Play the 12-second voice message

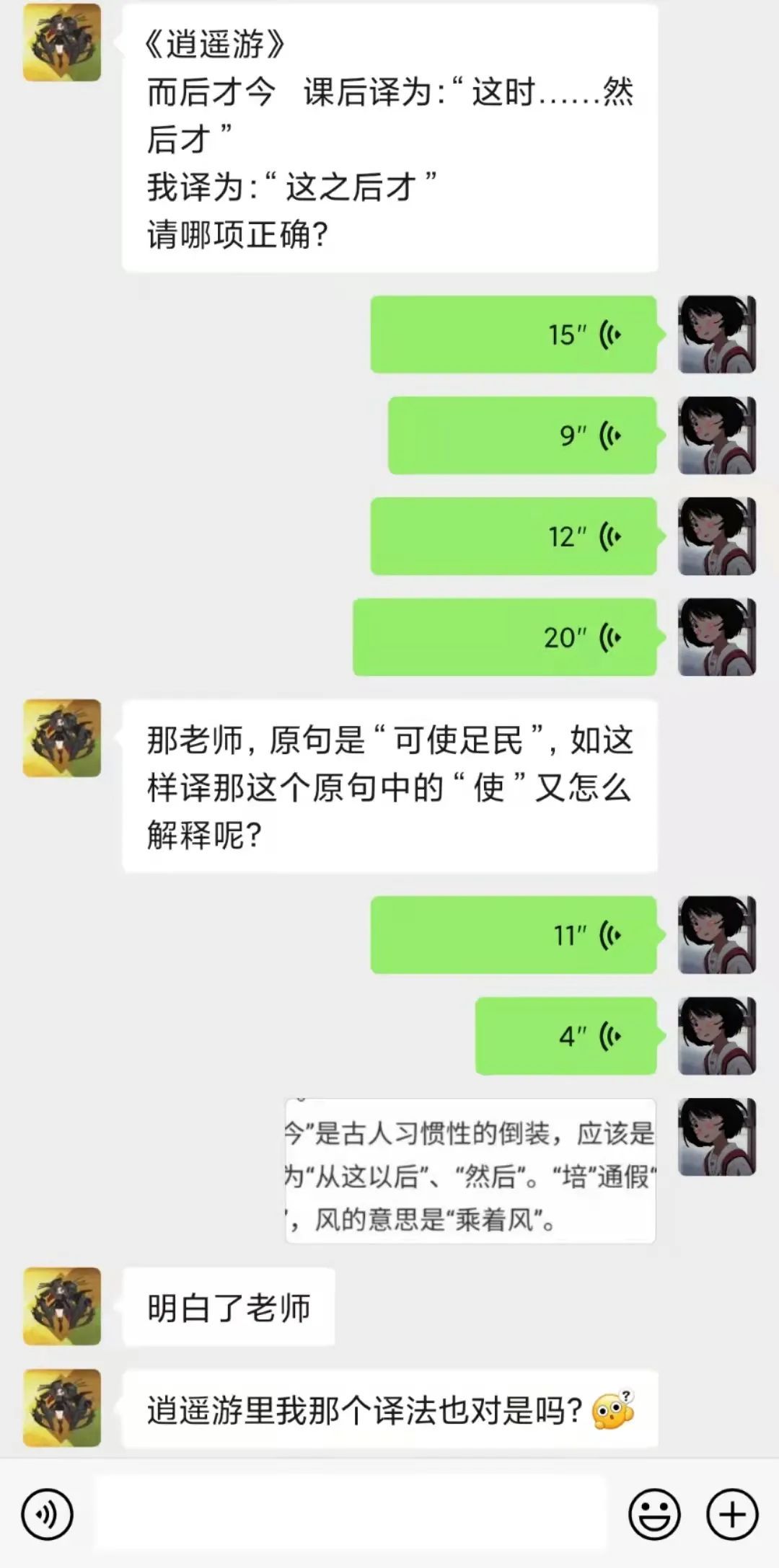(x=514, y=536)
